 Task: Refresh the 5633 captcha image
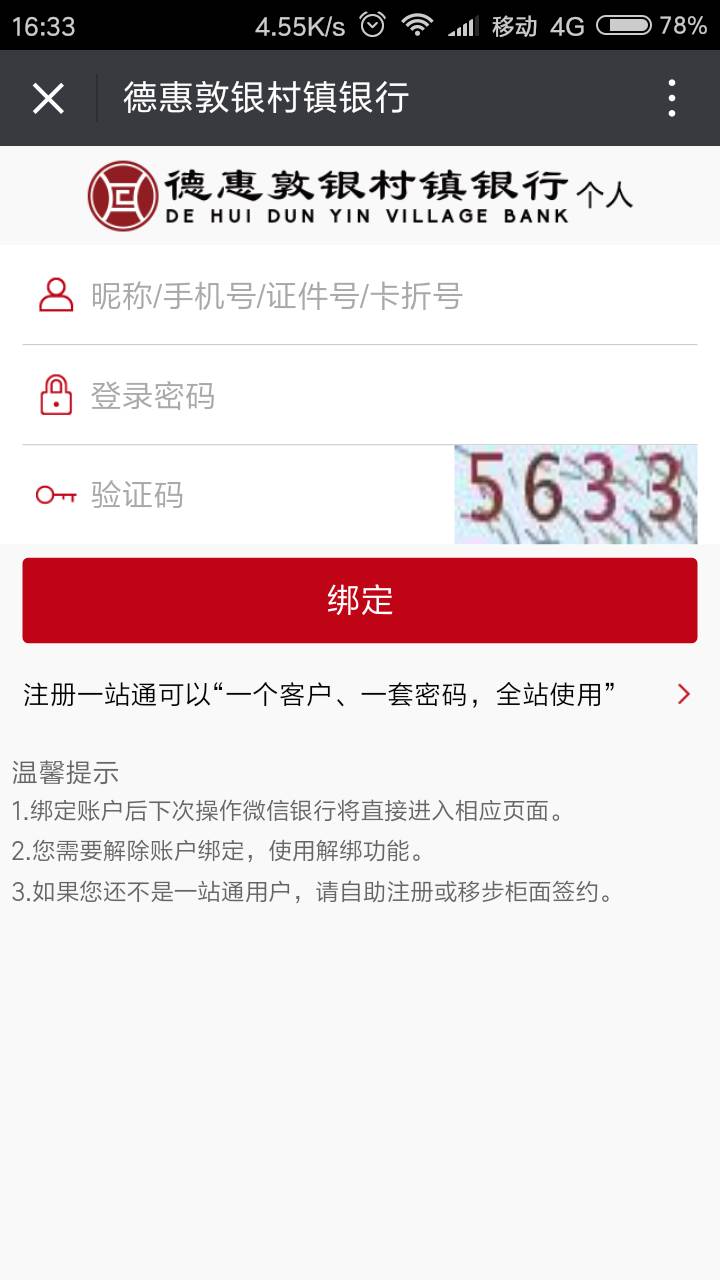[x=576, y=495]
